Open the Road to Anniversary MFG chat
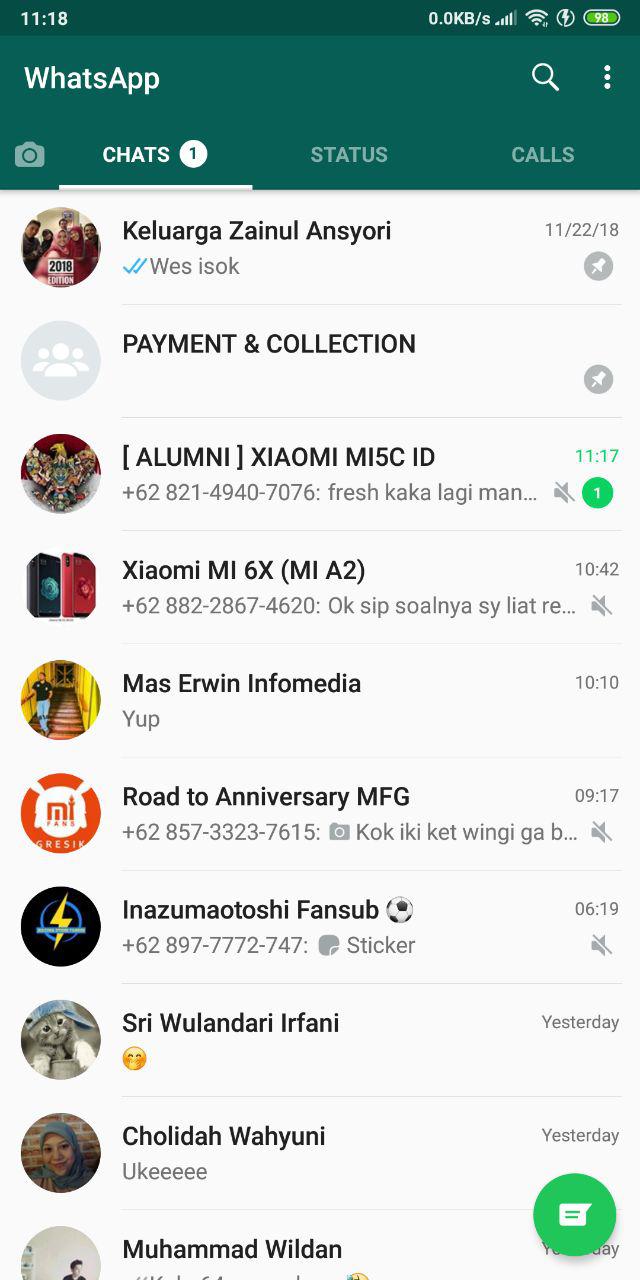640x1280 pixels. tap(330, 813)
